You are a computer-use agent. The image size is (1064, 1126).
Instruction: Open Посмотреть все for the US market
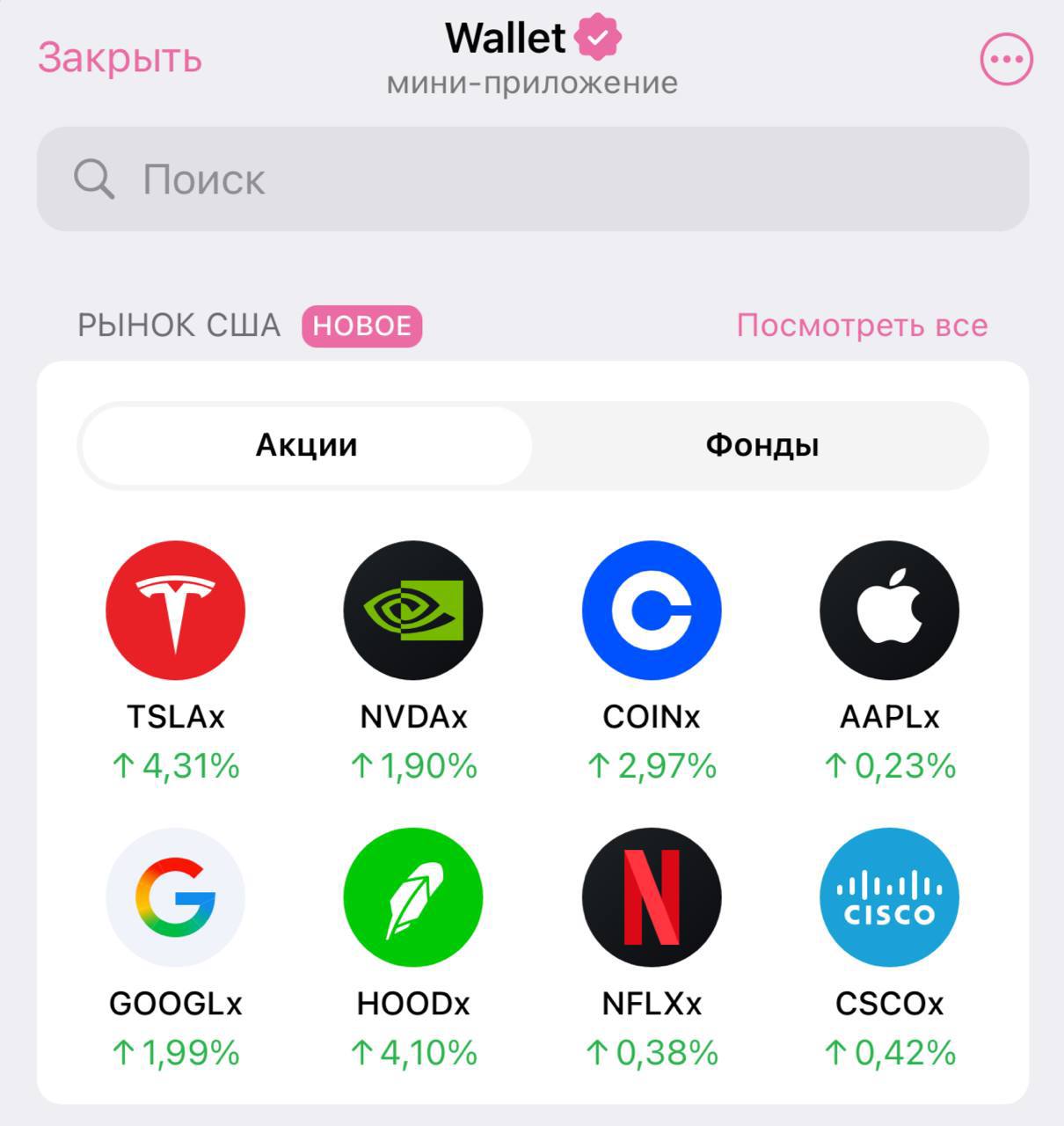coord(862,325)
